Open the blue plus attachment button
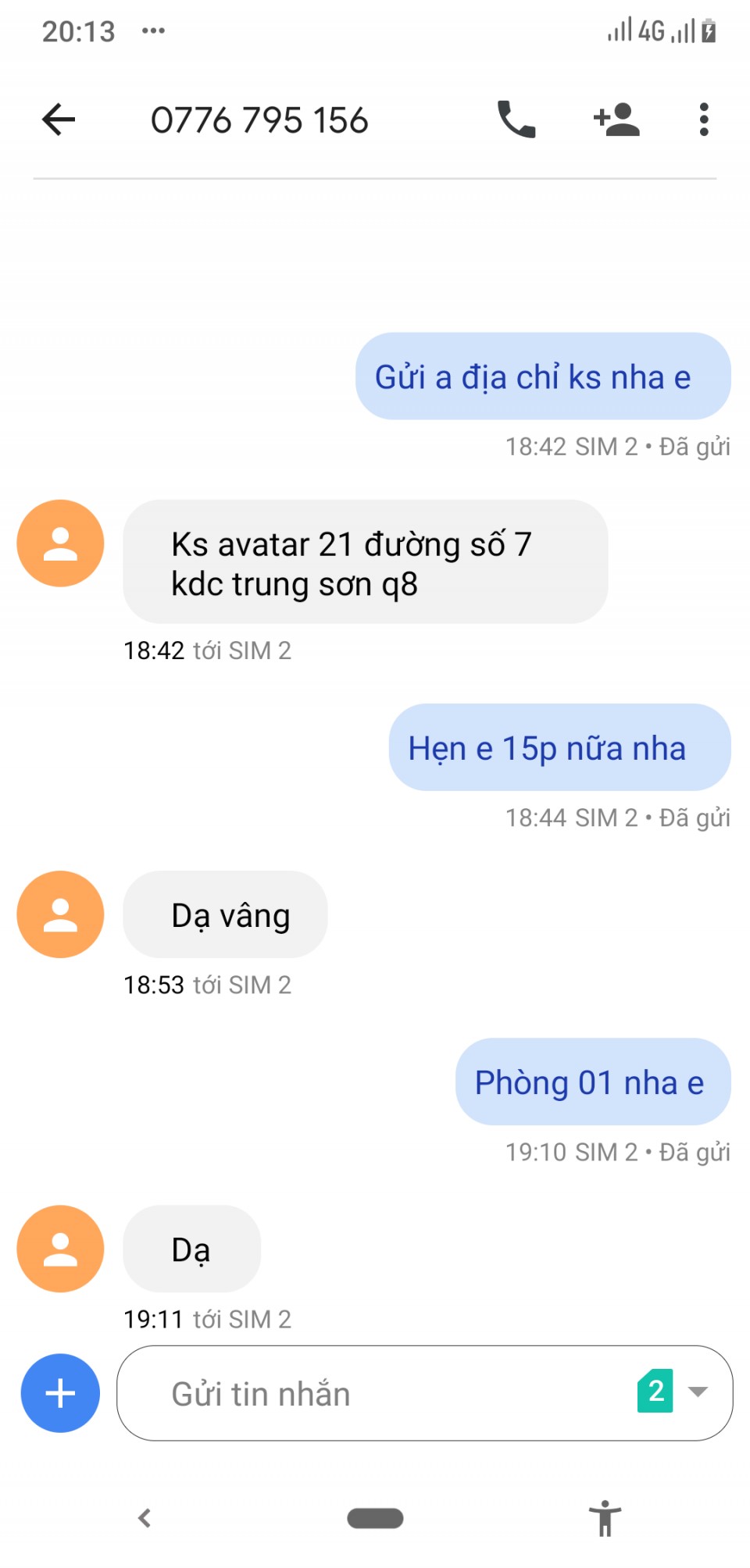This screenshot has height=1568, width=750. click(x=60, y=1393)
